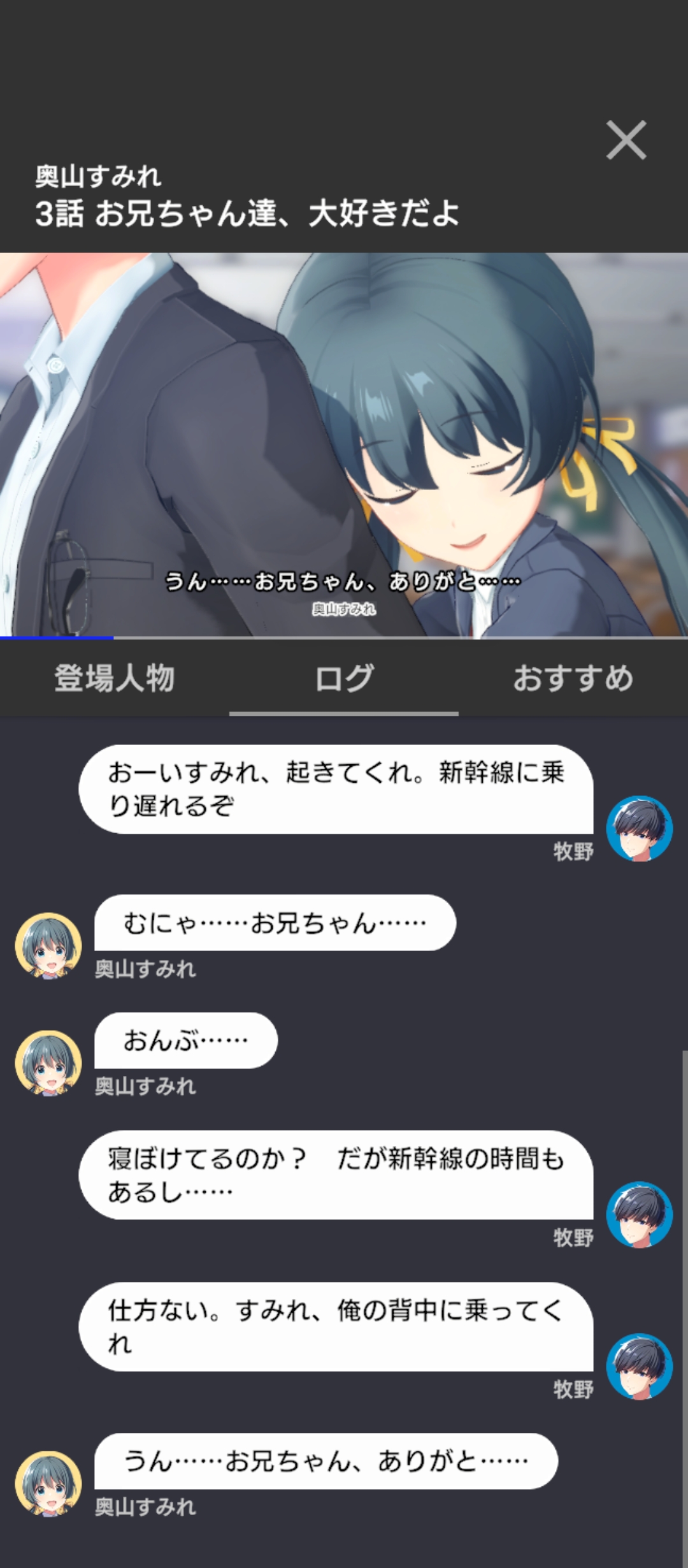Select log line 'うん……お兄ちゃん、ありがと……'
This screenshot has height=1568, width=688.
click(x=326, y=1461)
